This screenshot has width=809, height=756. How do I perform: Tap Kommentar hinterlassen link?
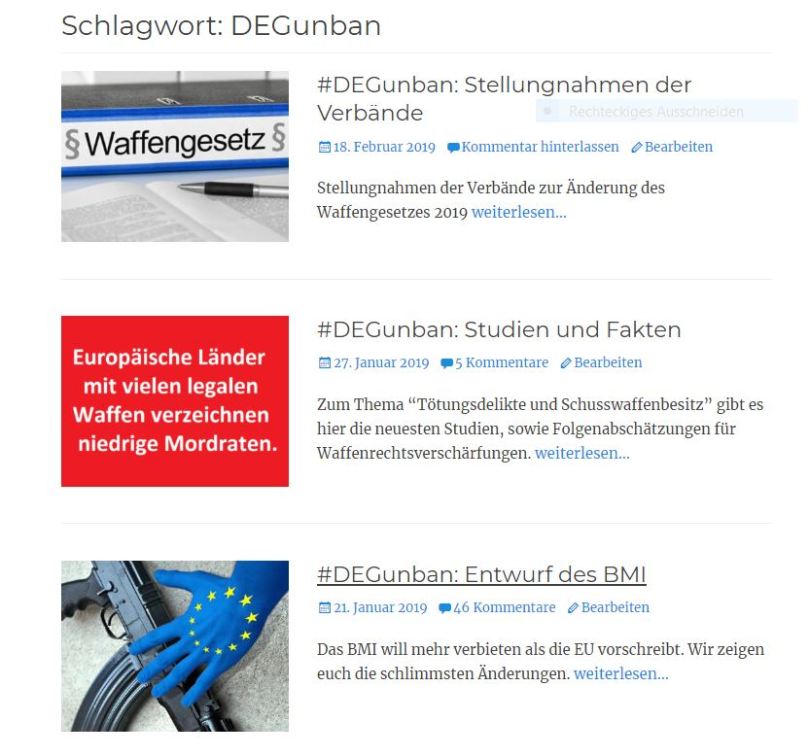coord(539,147)
